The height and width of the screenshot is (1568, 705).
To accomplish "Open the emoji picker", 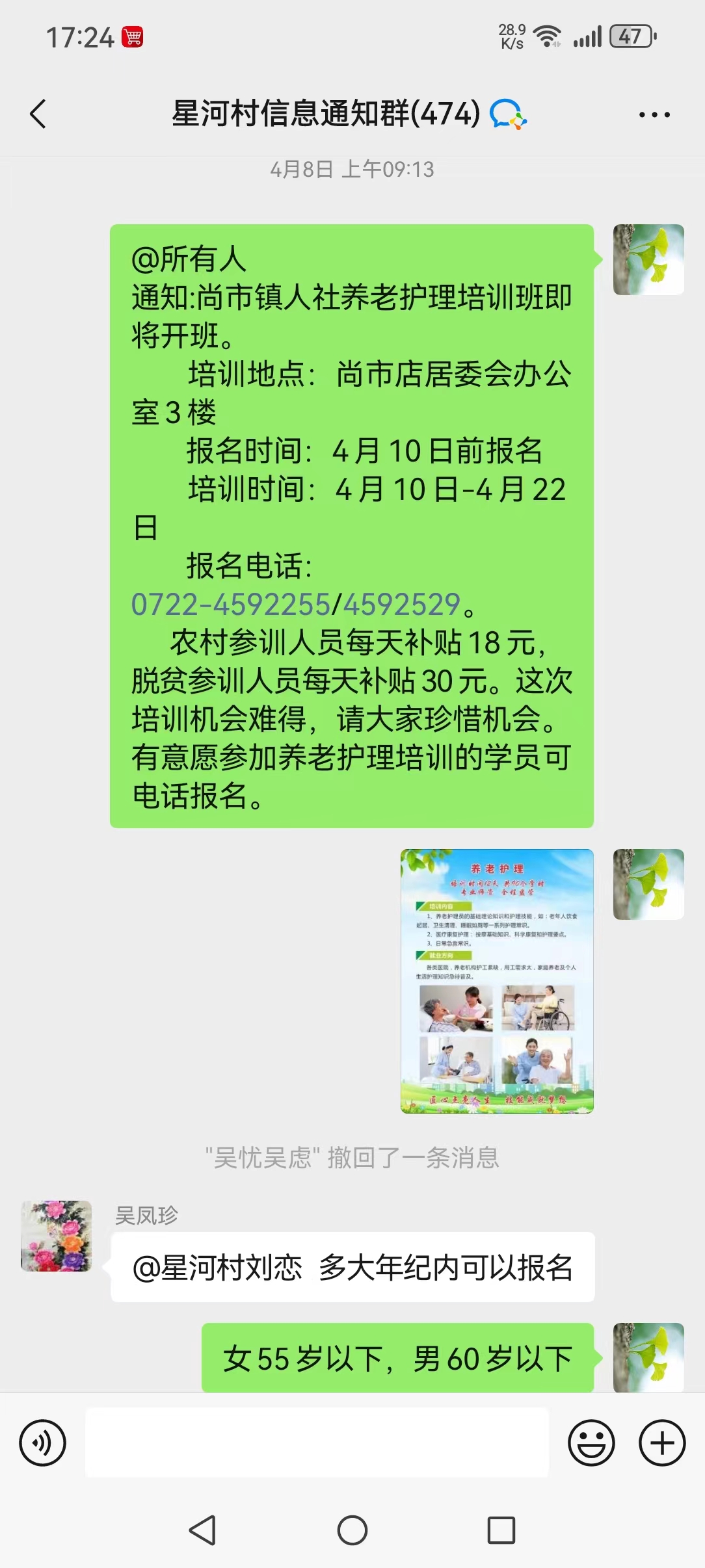I will [591, 1443].
